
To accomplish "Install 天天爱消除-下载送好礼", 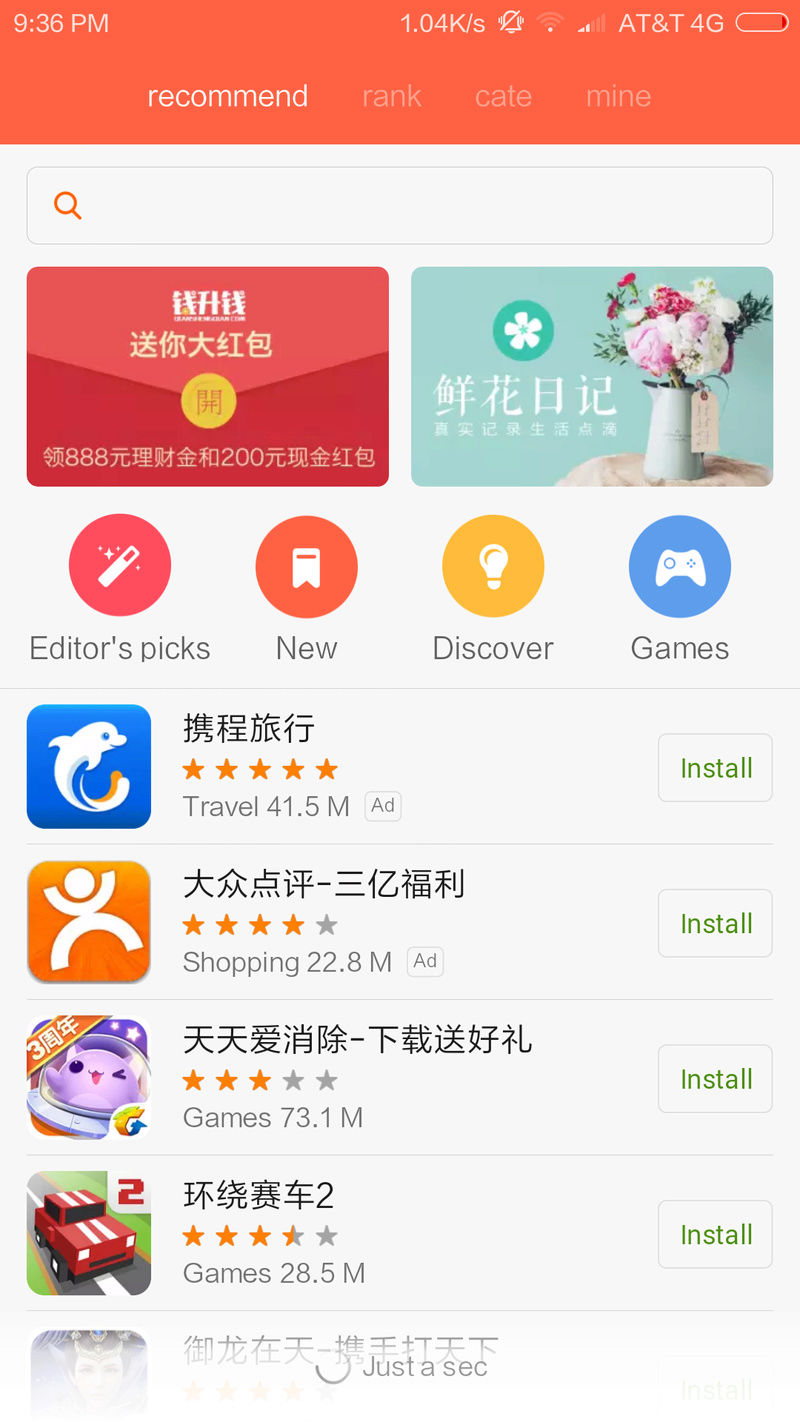I will (x=715, y=1079).
